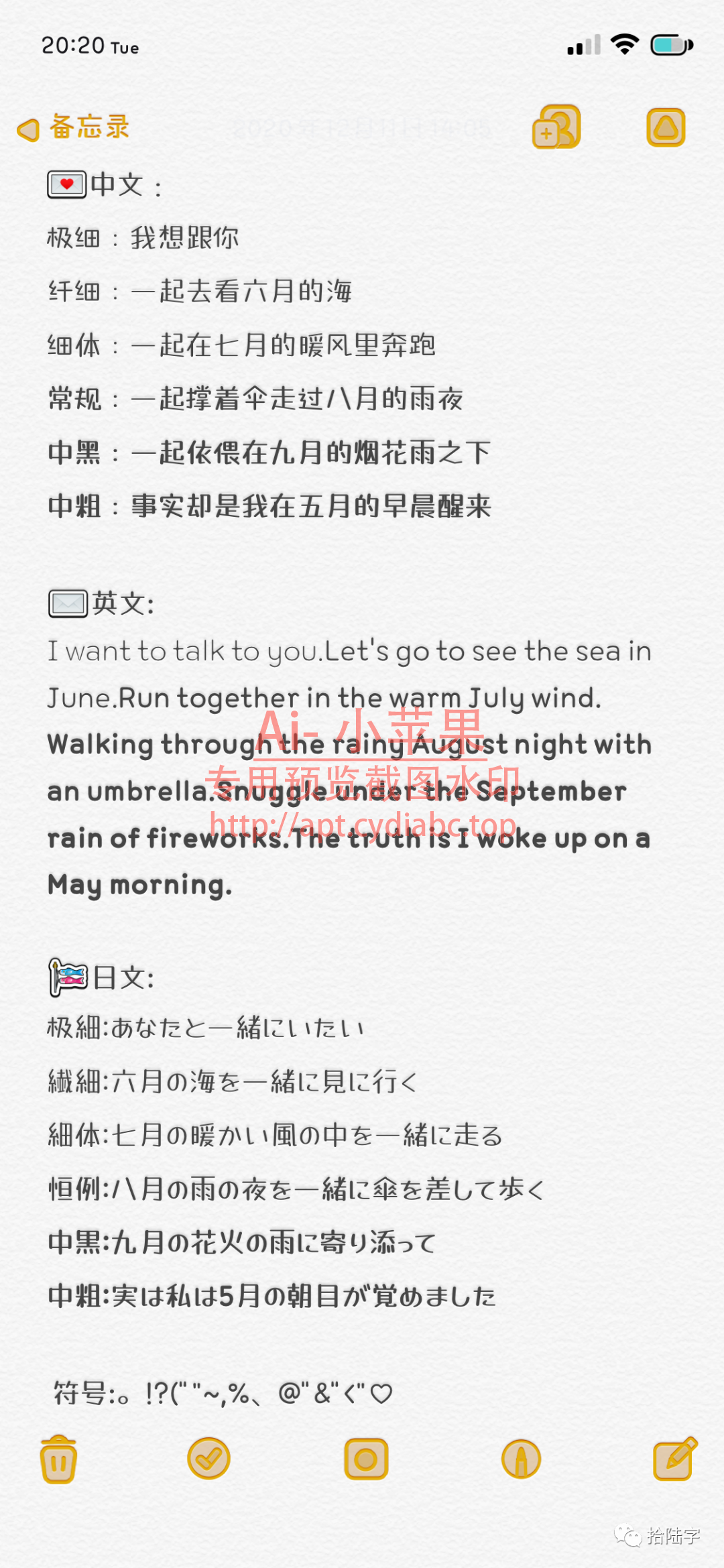Screen dimensions: 724x1568
Task: Tap the Wi-Fi icon in status bar
Action: pos(623,44)
